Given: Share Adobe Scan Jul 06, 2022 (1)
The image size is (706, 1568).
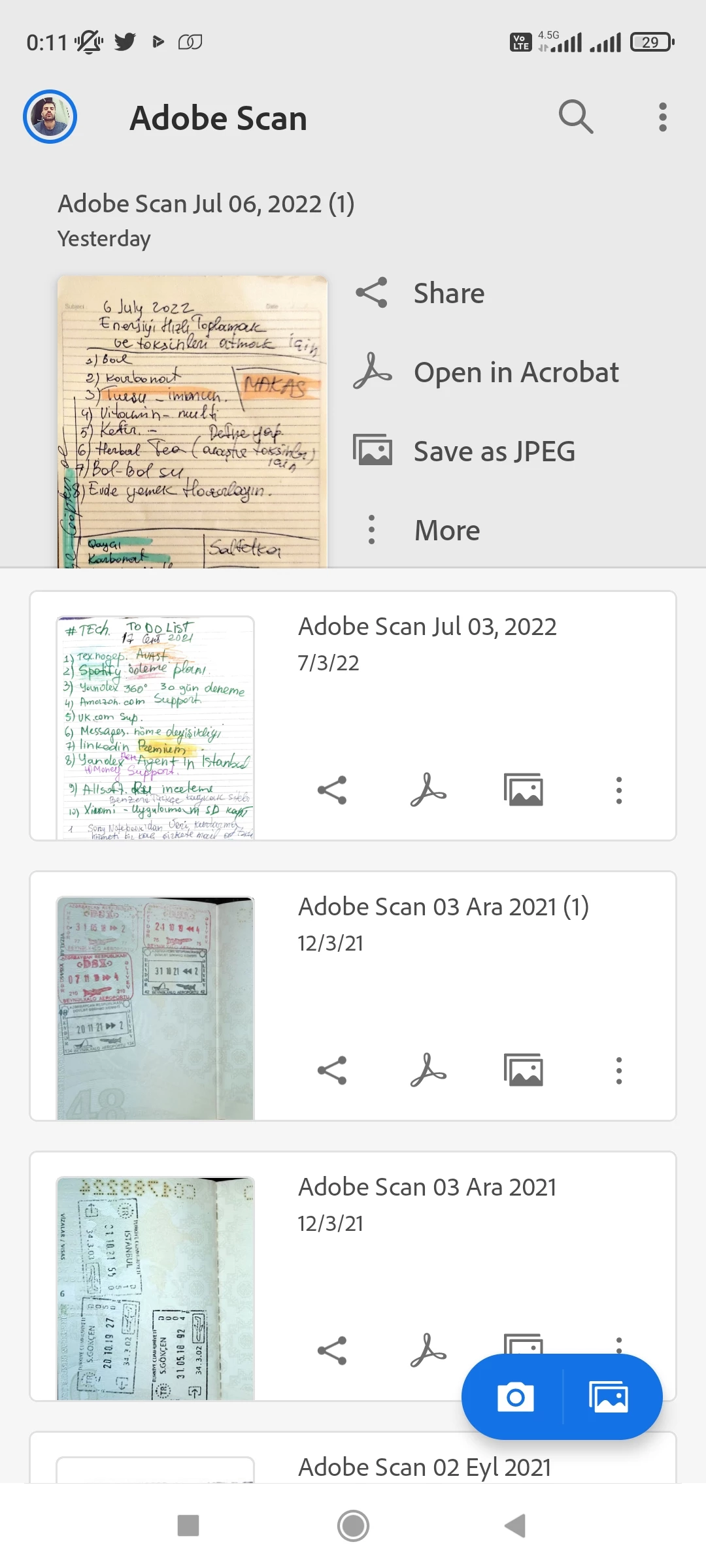Looking at the screenshot, I should pos(420,293).
